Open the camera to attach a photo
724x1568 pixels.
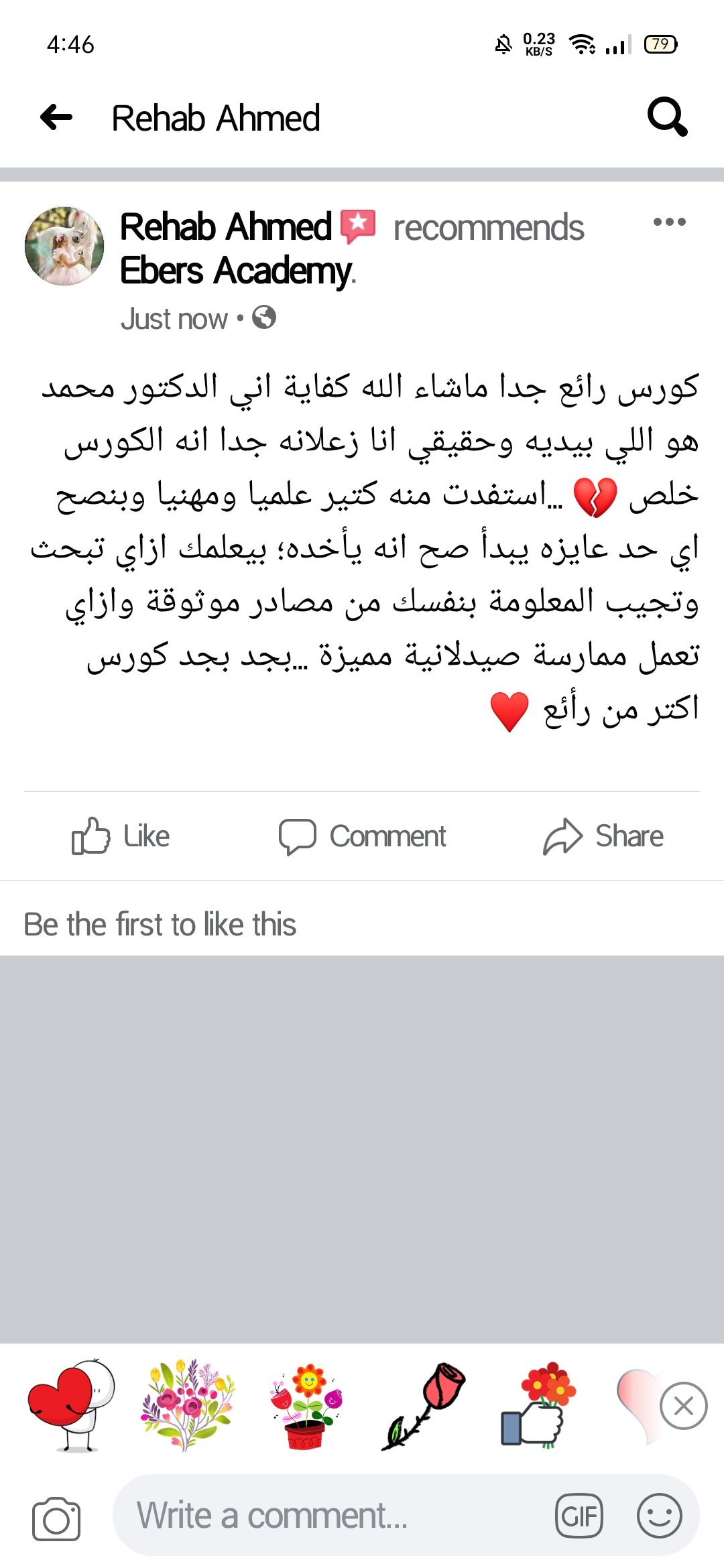(56, 1518)
